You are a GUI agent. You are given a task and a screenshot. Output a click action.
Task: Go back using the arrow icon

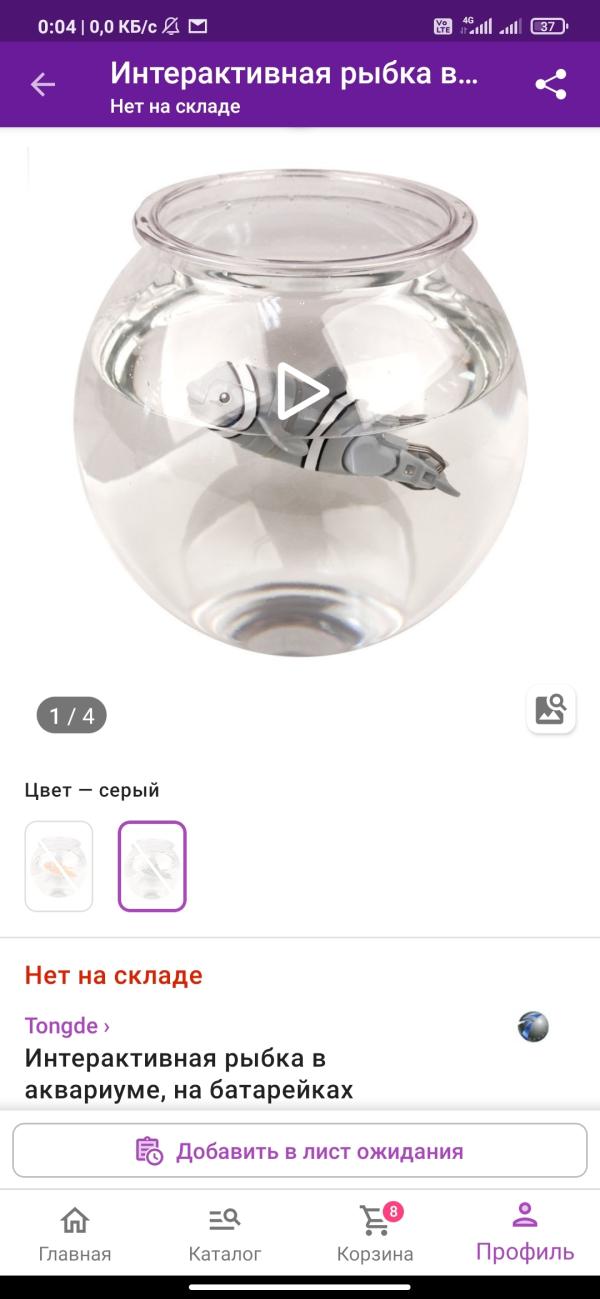[43, 85]
